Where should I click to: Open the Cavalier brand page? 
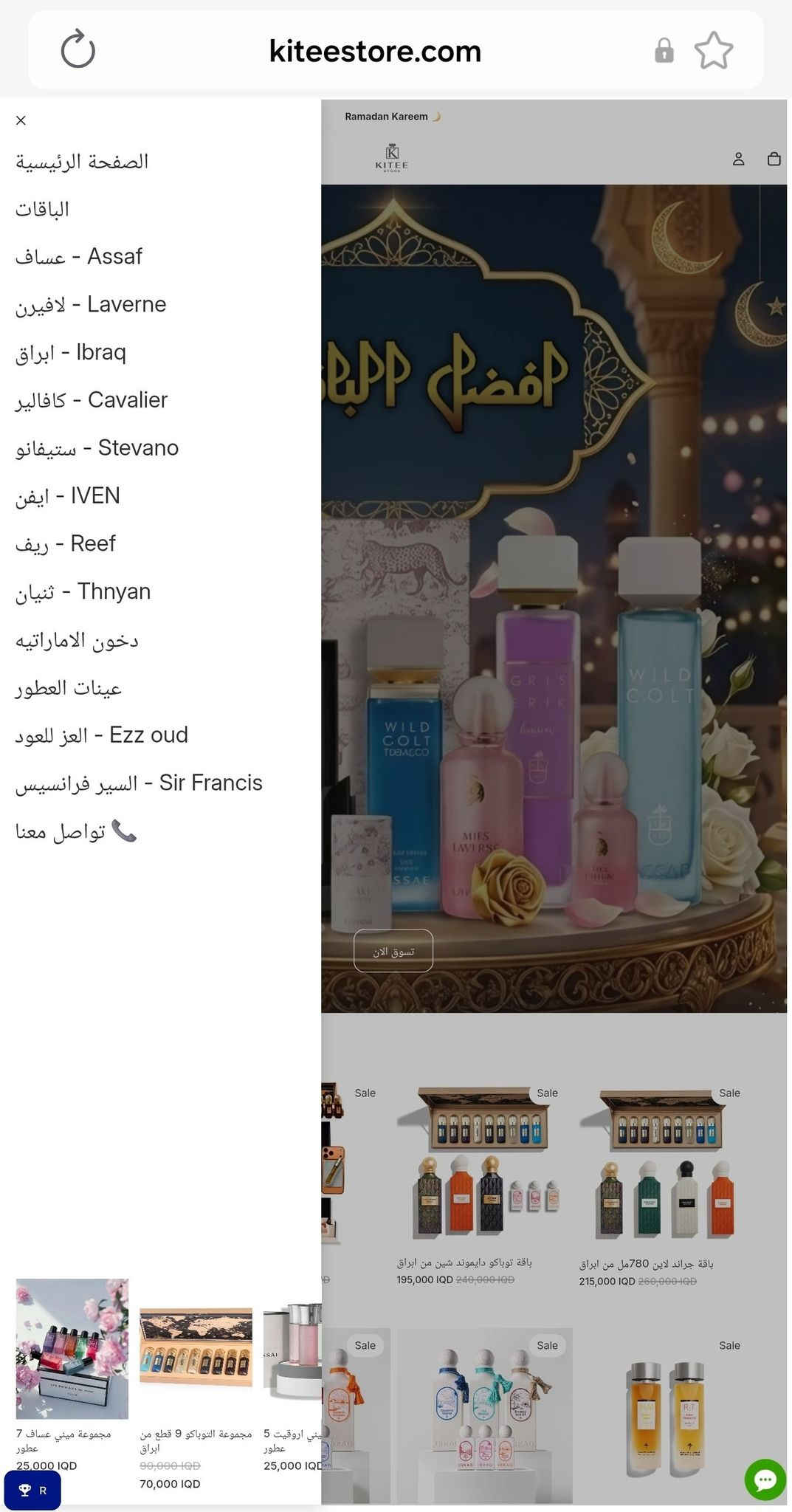tap(92, 400)
